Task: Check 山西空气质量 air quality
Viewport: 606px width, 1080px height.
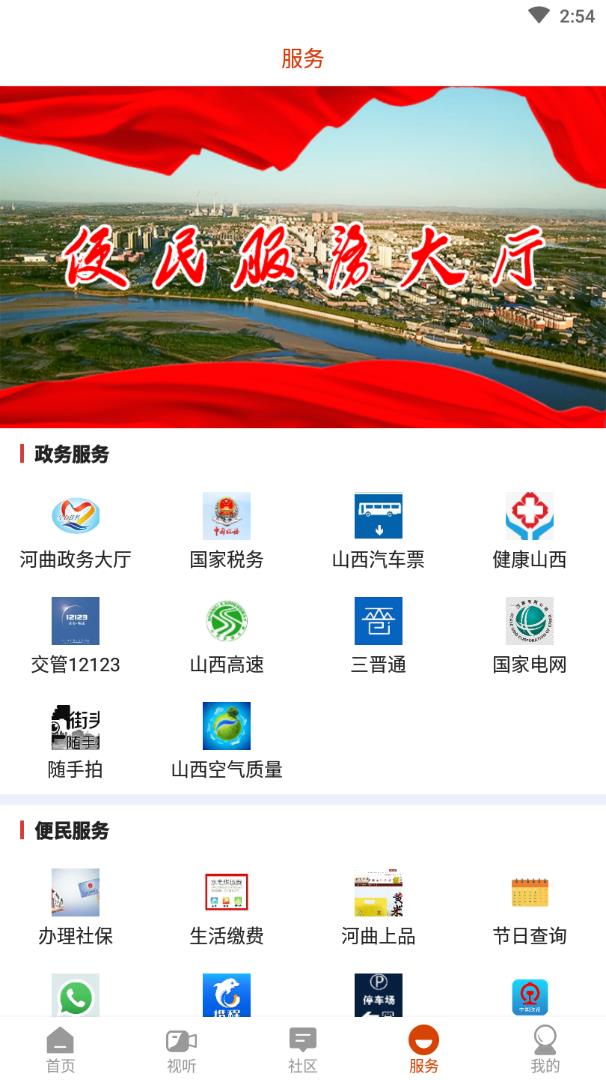Action: click(227, 727)
